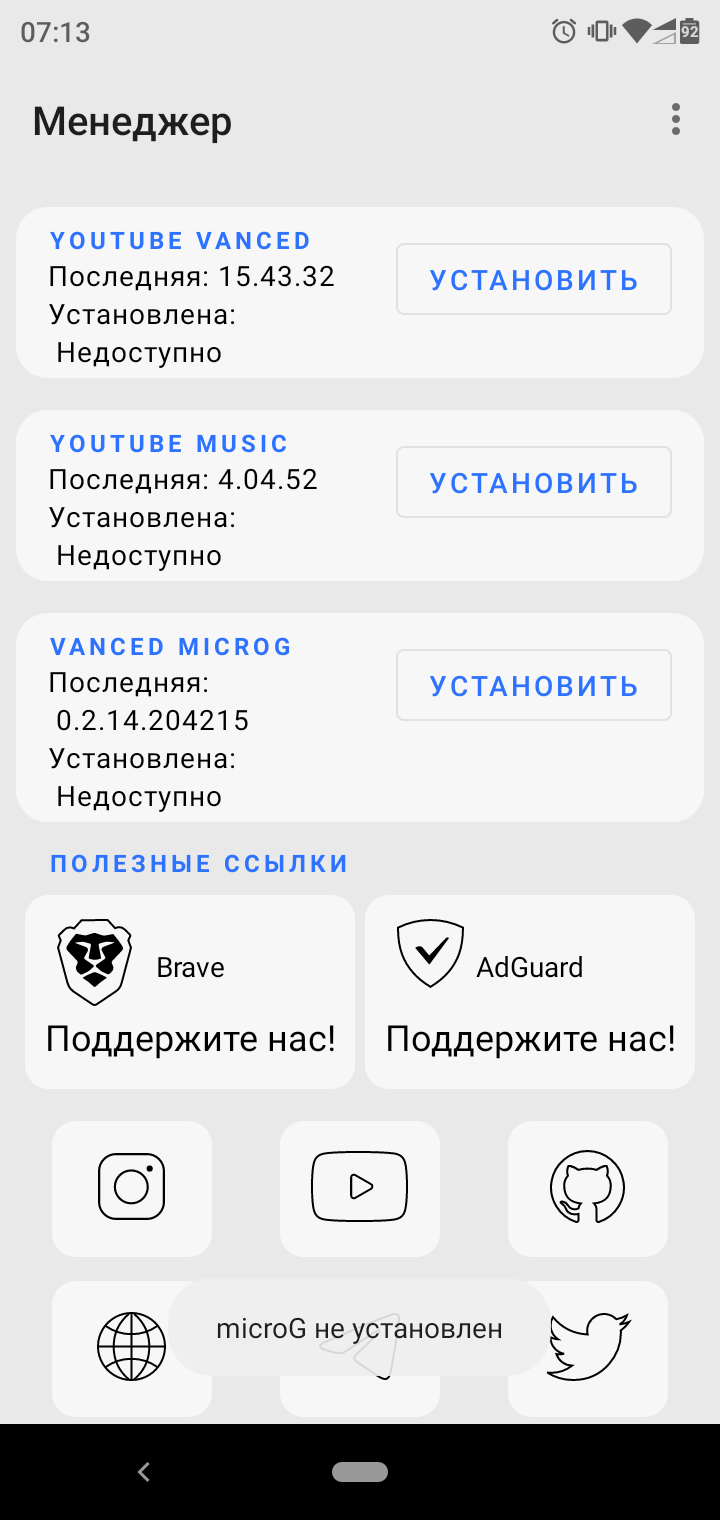Open the YouTube channel link
Screen dimensions: 720x1520
pos(360,1188)
